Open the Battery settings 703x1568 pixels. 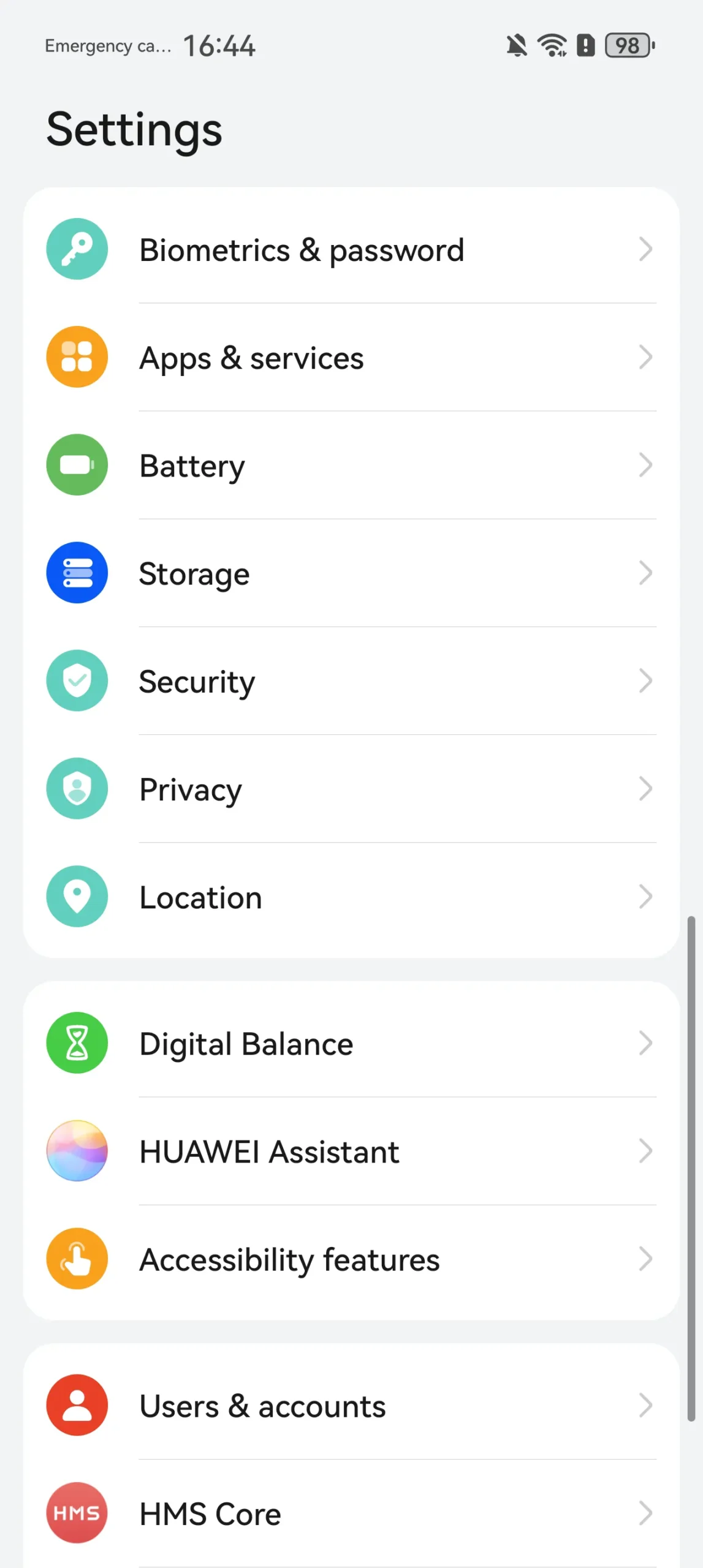[x=351, y=465]
